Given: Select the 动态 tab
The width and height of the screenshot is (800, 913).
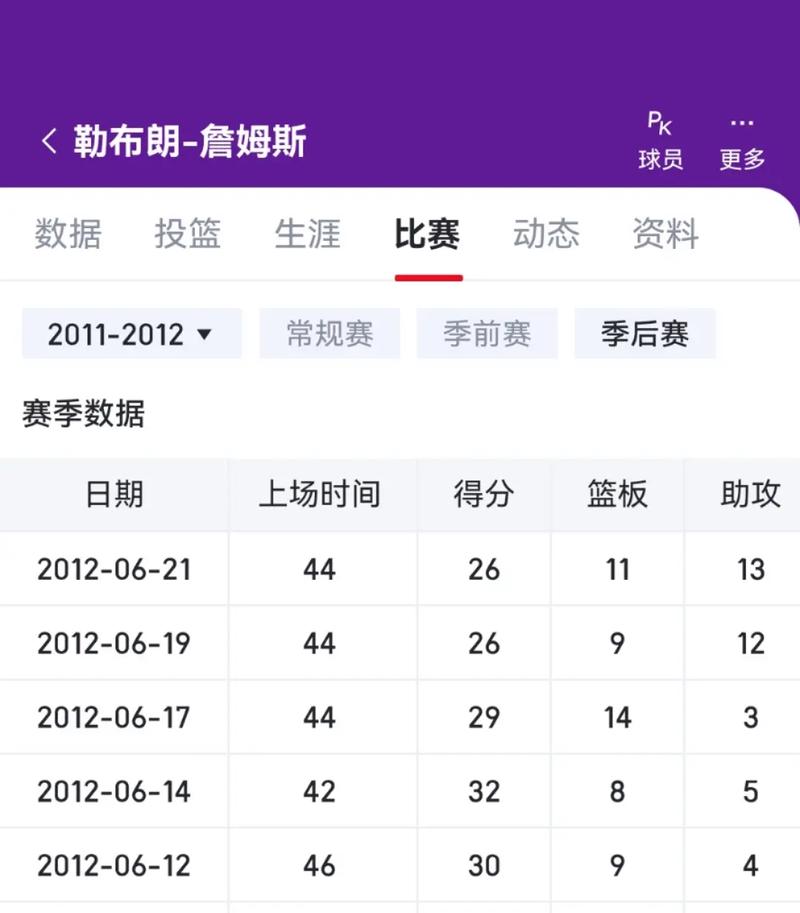Looking at the screenshot, I should click(546, 234).
